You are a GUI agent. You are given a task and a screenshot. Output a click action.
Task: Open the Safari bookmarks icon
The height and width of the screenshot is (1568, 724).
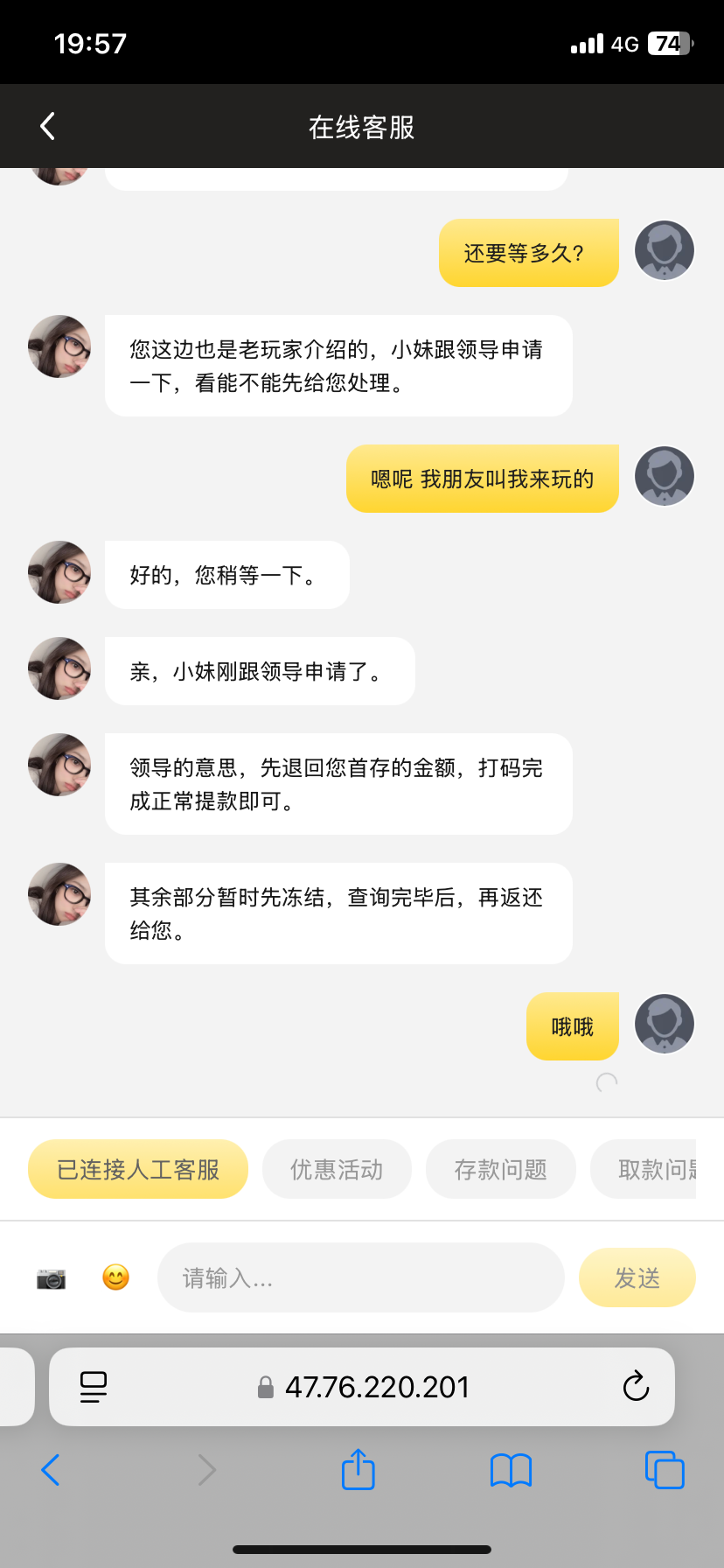[511, 1470]
